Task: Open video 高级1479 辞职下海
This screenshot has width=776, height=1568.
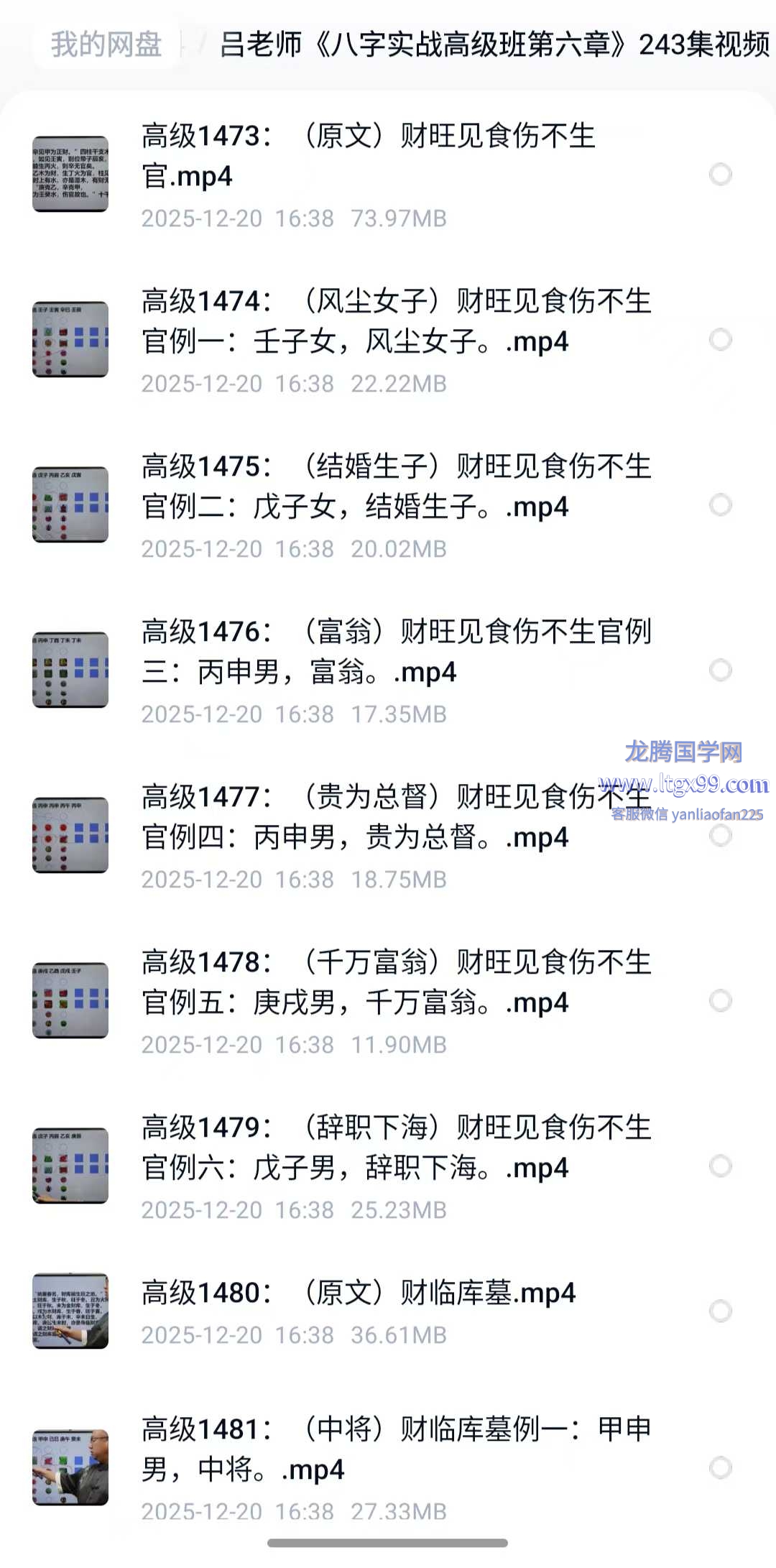Action: (395, 1148)
